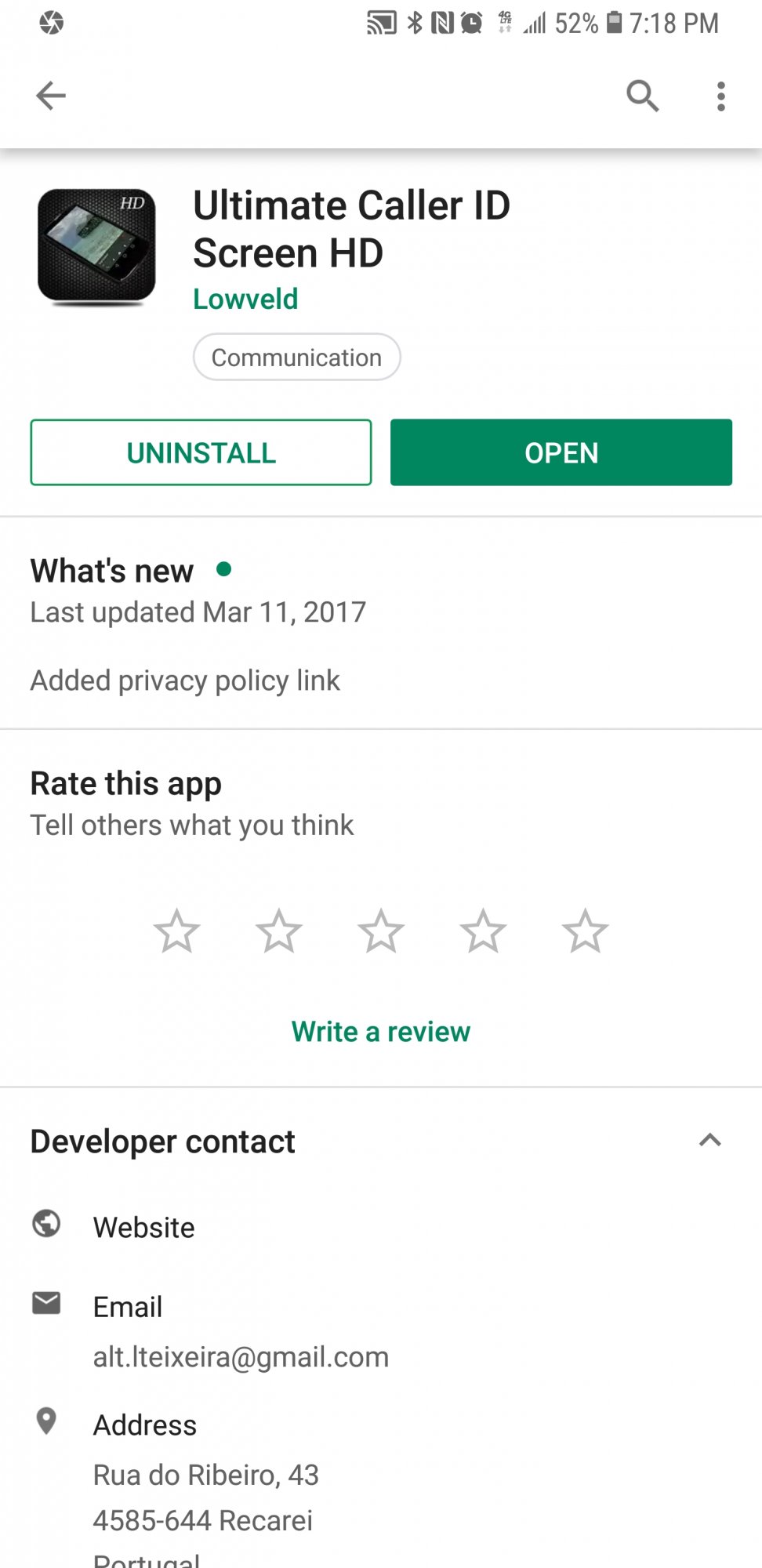This screenshot has height=1568, width=762.
Task: Select the Communication category chip
Action: coord(296,357)
